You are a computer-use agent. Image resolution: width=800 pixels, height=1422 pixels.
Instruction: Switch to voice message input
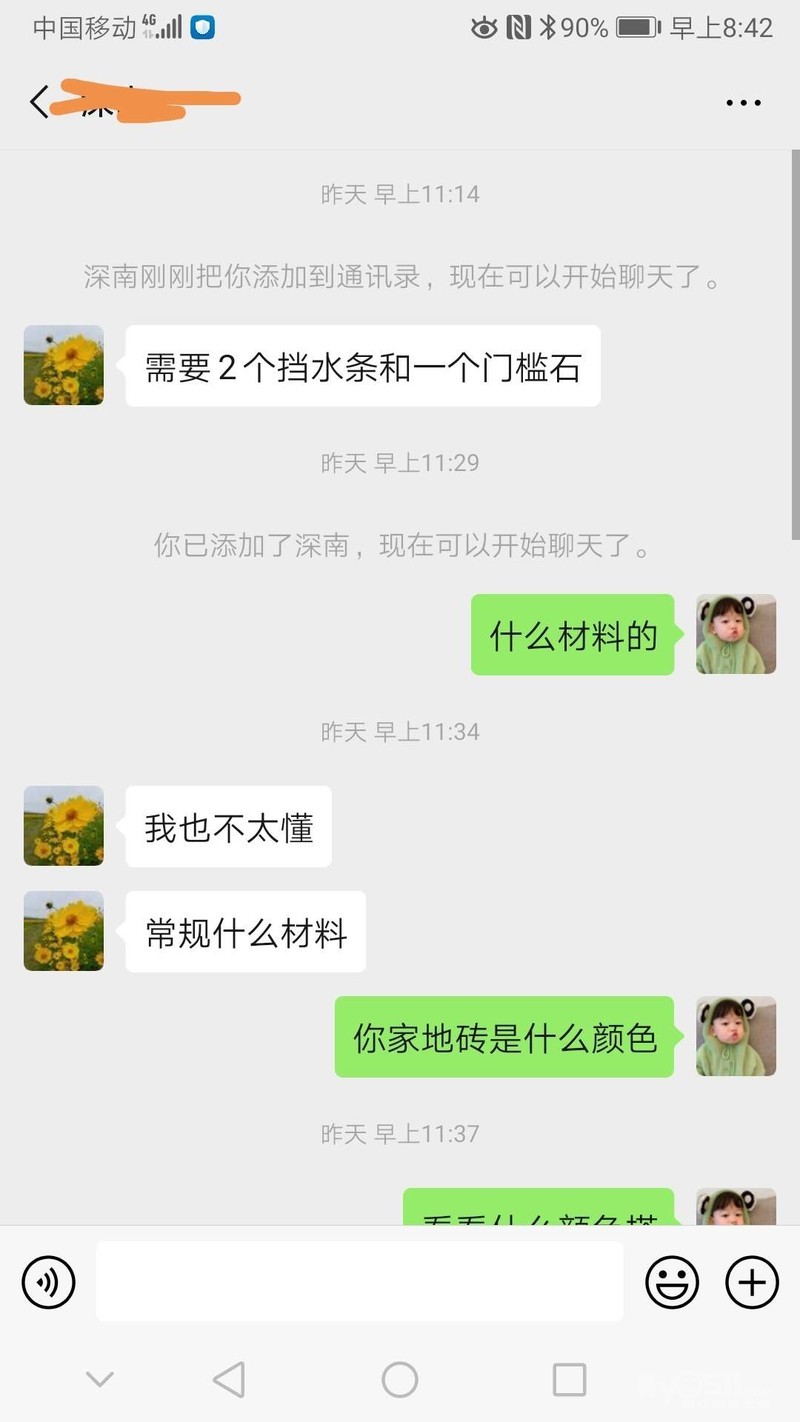(x=48, y=1281)
